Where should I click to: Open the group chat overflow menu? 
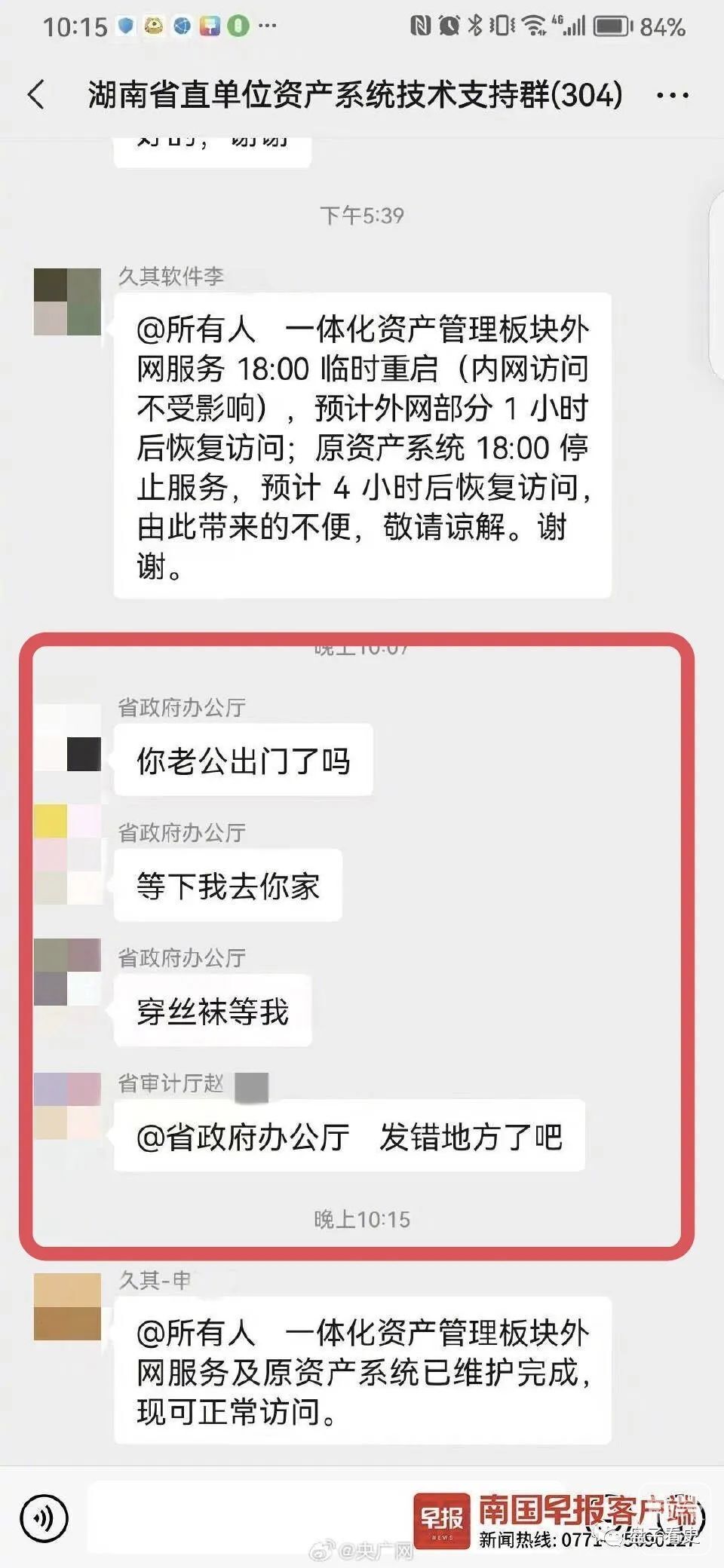point(672,96)
